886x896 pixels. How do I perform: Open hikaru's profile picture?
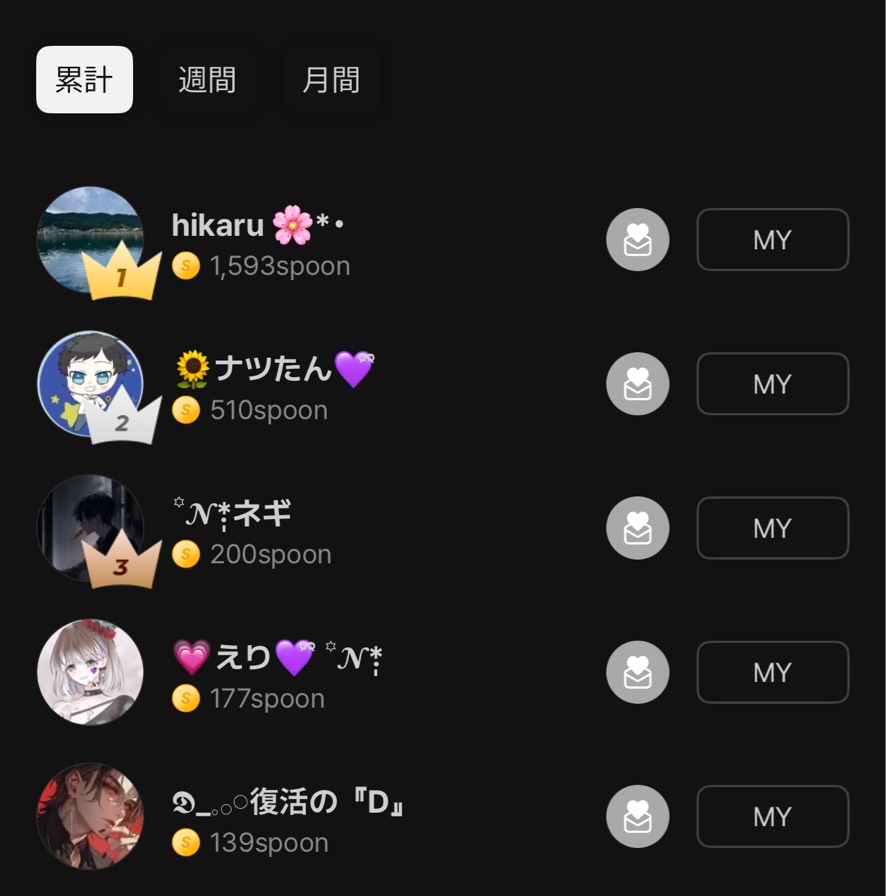[x=90, y=238]
